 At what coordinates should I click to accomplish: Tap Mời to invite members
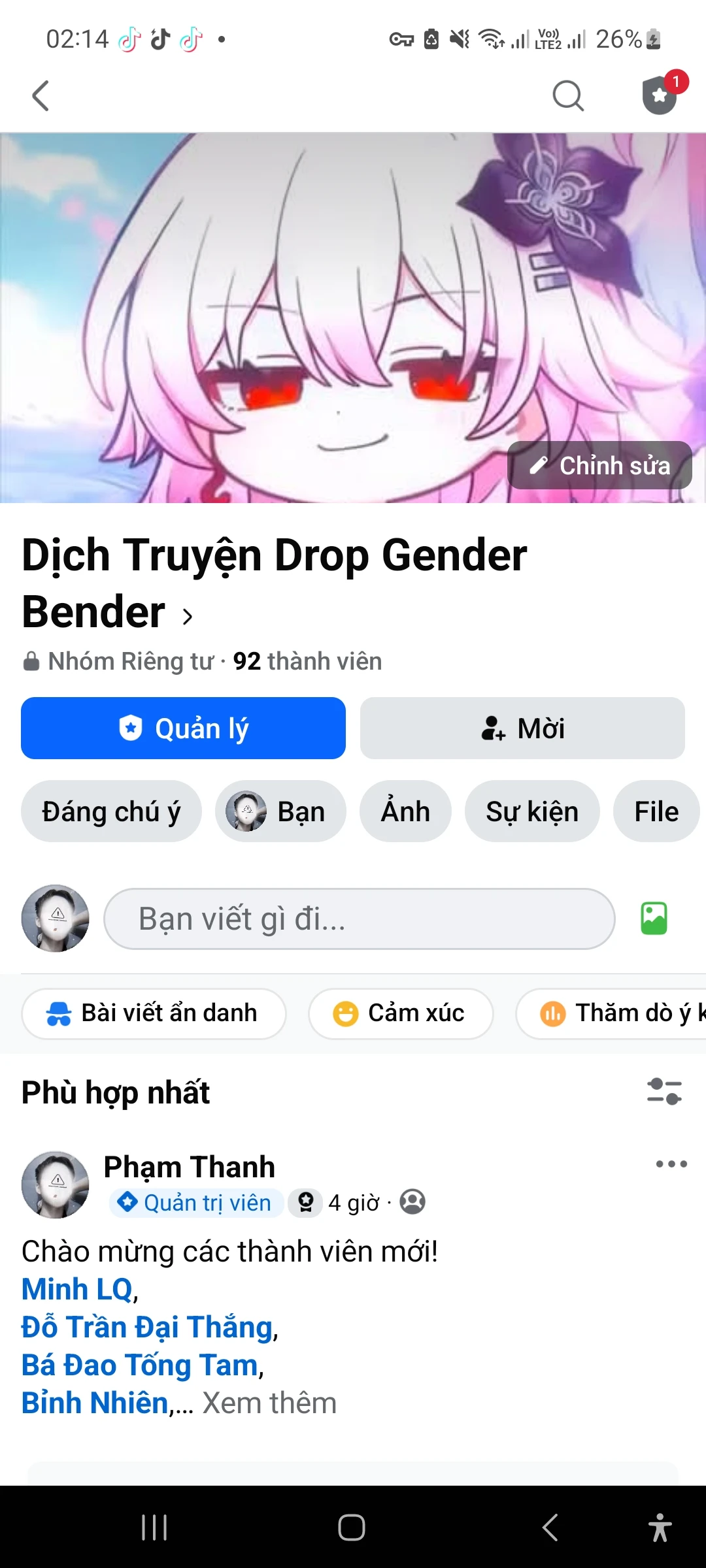[522, 728]
